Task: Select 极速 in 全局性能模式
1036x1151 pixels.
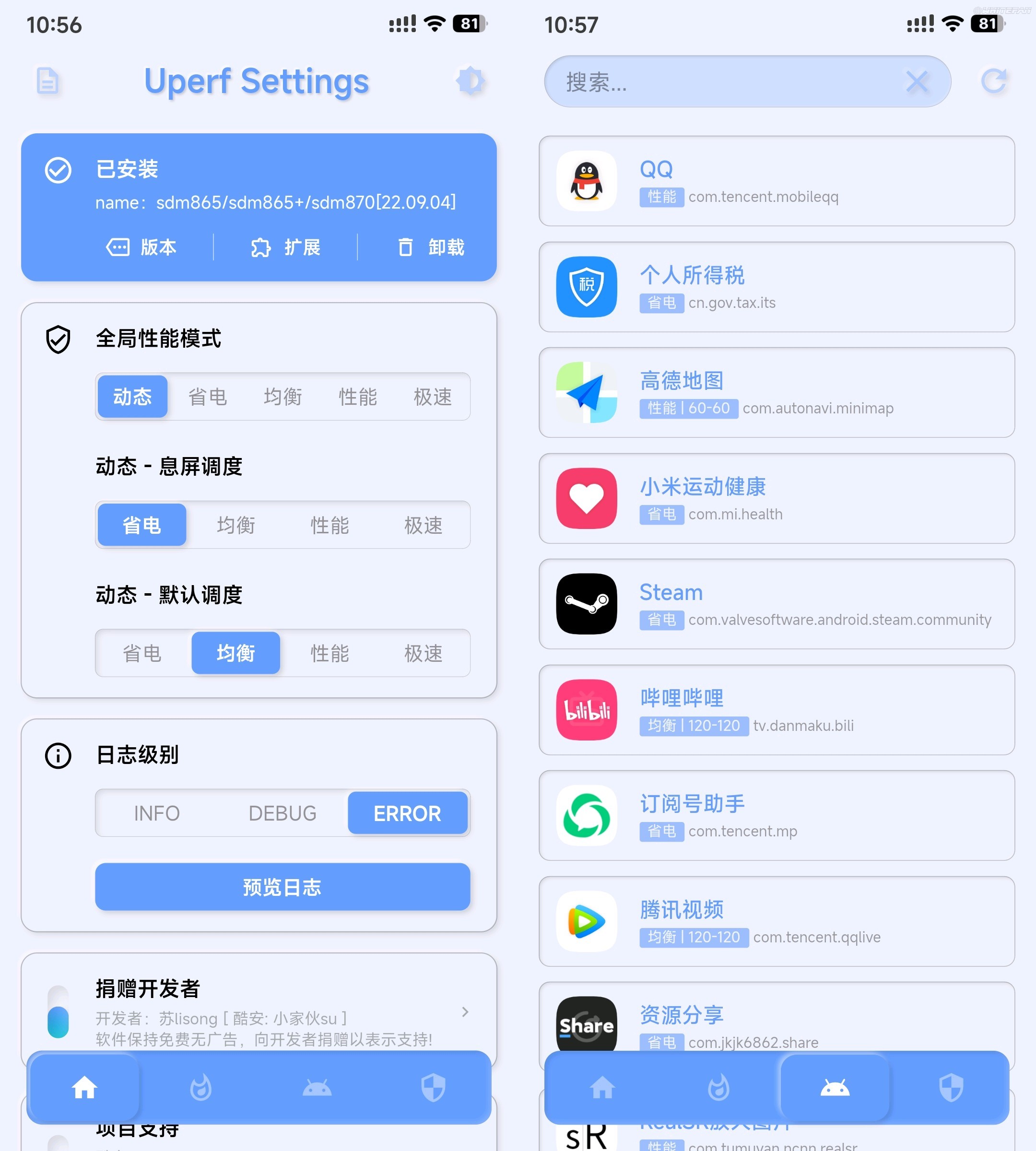Action: pyautogui.click(x=432, y=397)
